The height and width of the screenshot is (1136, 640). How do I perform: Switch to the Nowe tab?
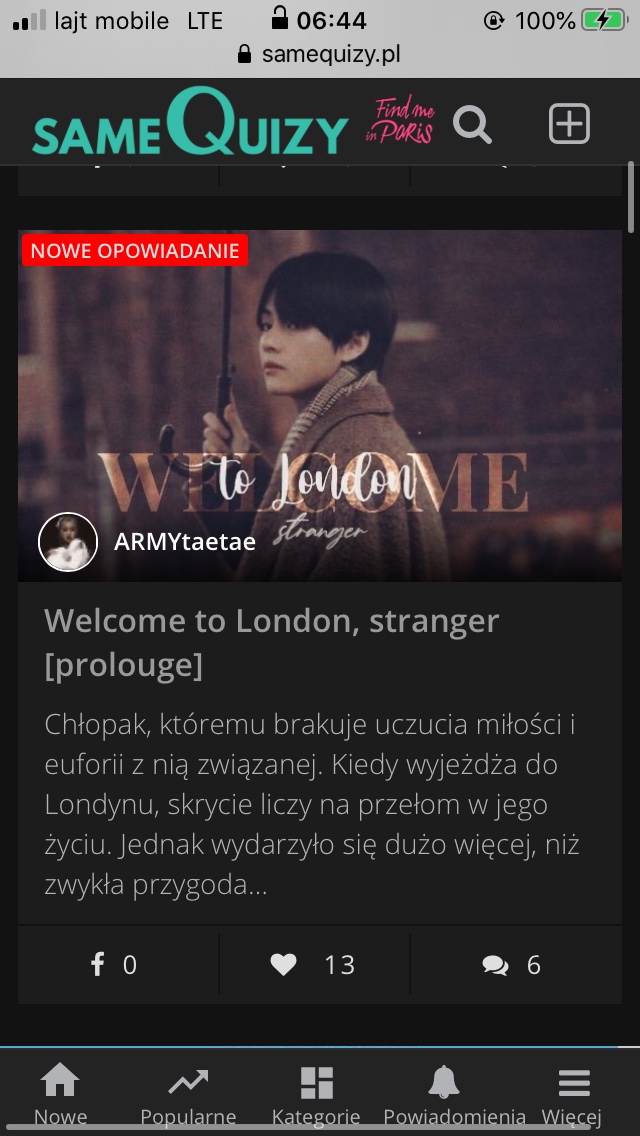point(60,1094)
